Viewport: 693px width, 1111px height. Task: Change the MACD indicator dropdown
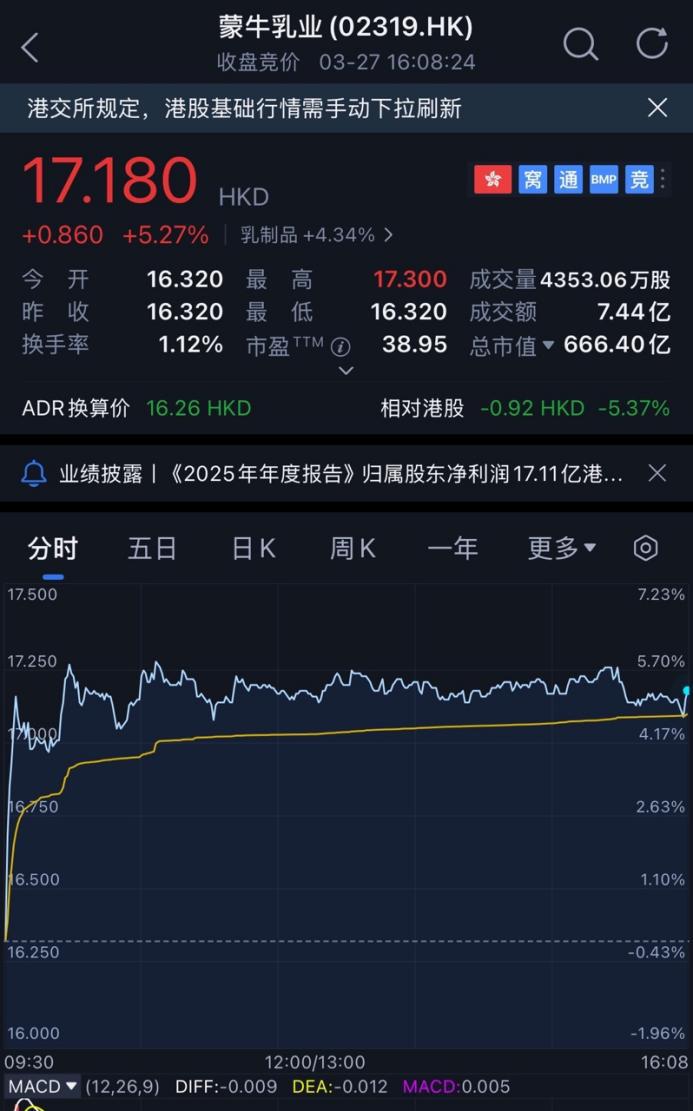coord(43,1086)
